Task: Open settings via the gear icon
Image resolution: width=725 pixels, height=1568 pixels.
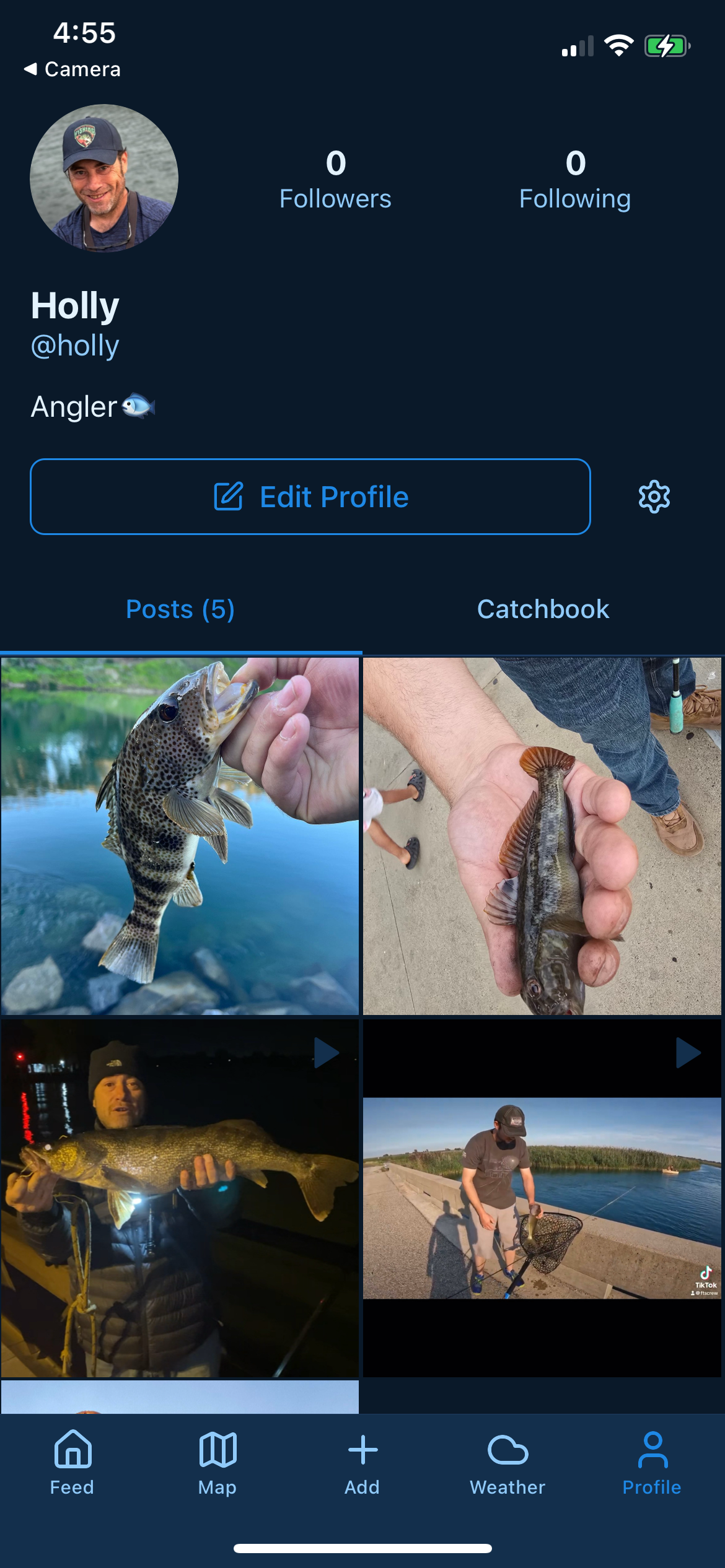Action: pos(652,496)
